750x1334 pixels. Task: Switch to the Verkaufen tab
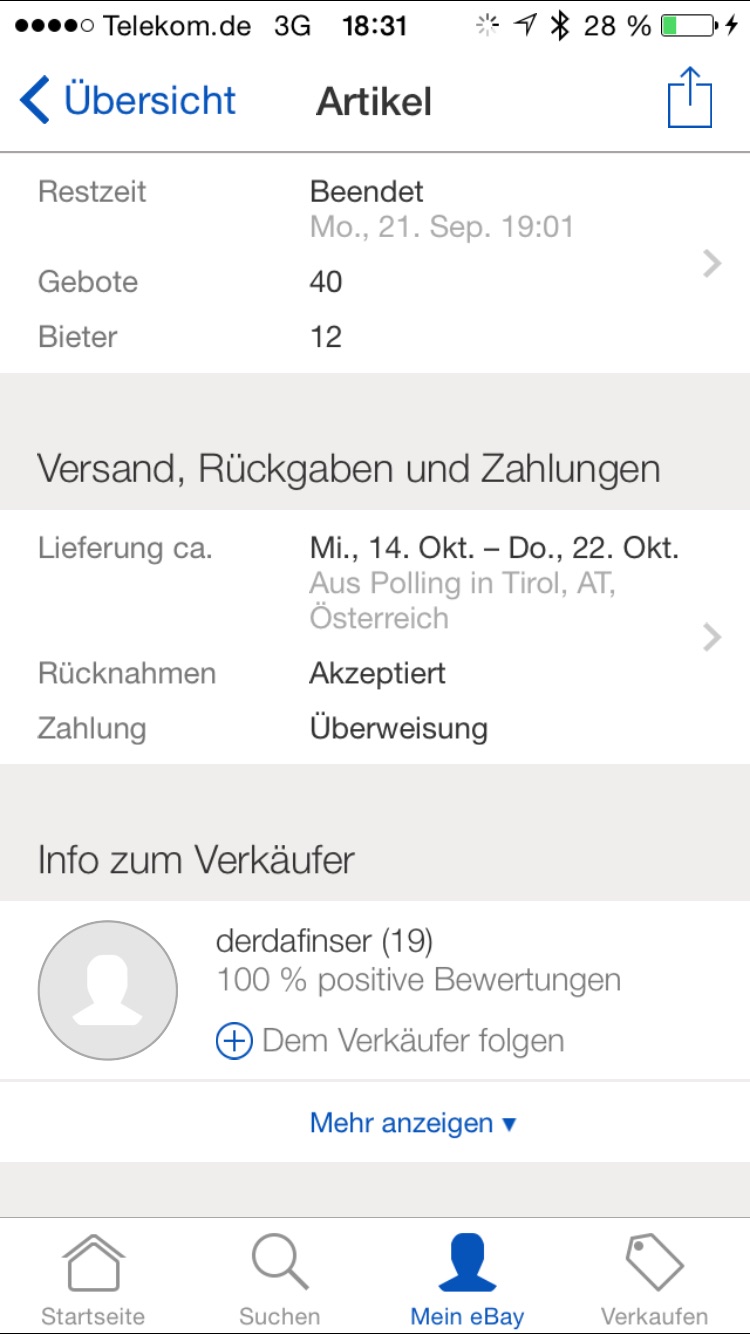pos(654,1278)
